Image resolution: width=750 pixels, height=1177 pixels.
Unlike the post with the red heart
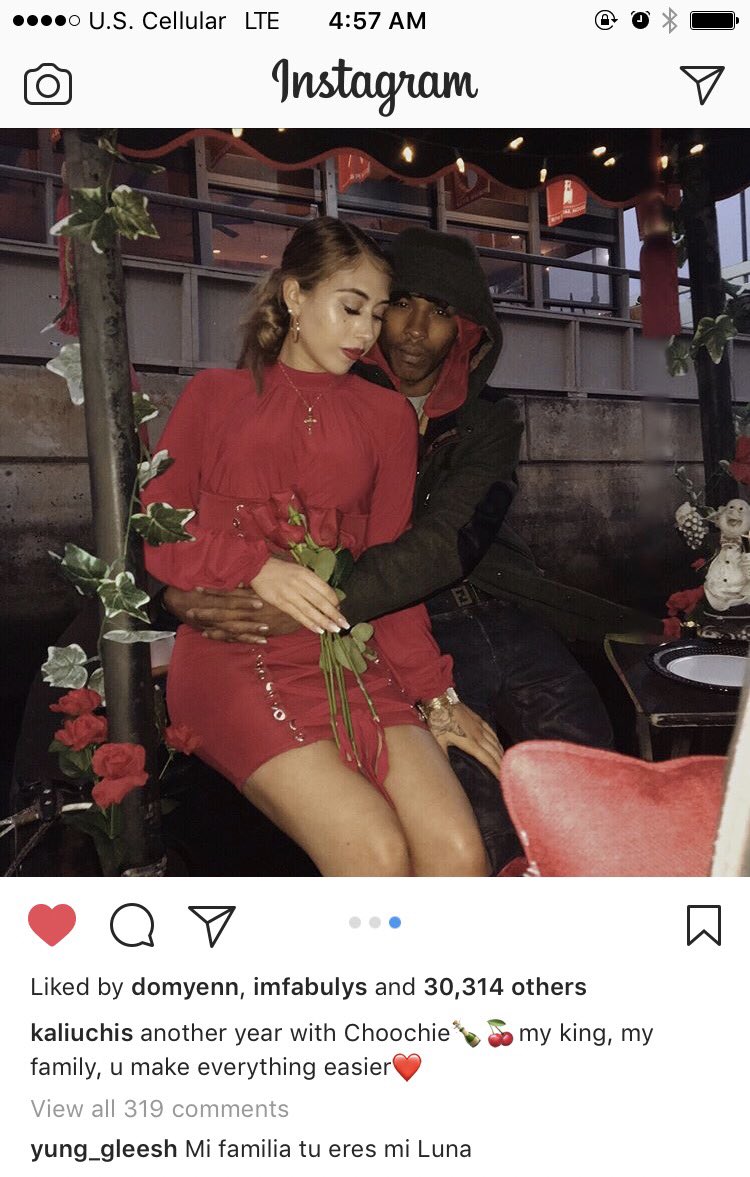click(52, 925)
